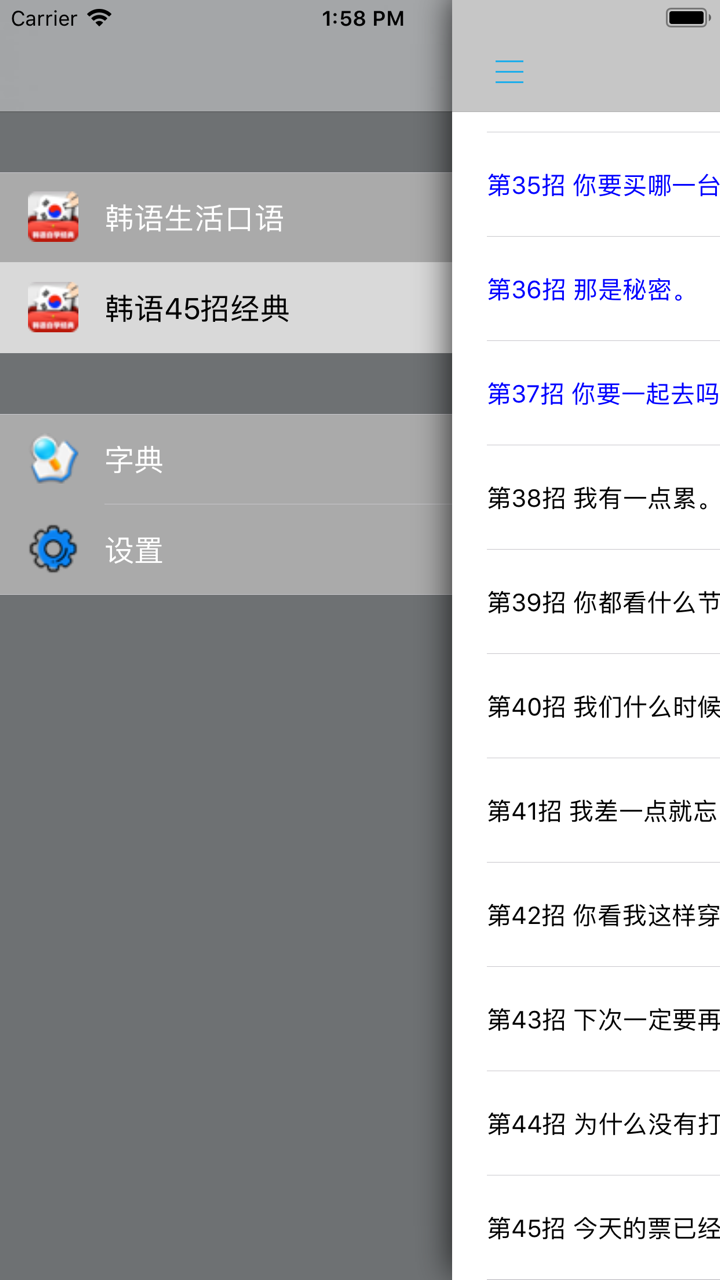Open lesson 第39招 你都看什么节目
720x1280 pixels.
(600, 602)
